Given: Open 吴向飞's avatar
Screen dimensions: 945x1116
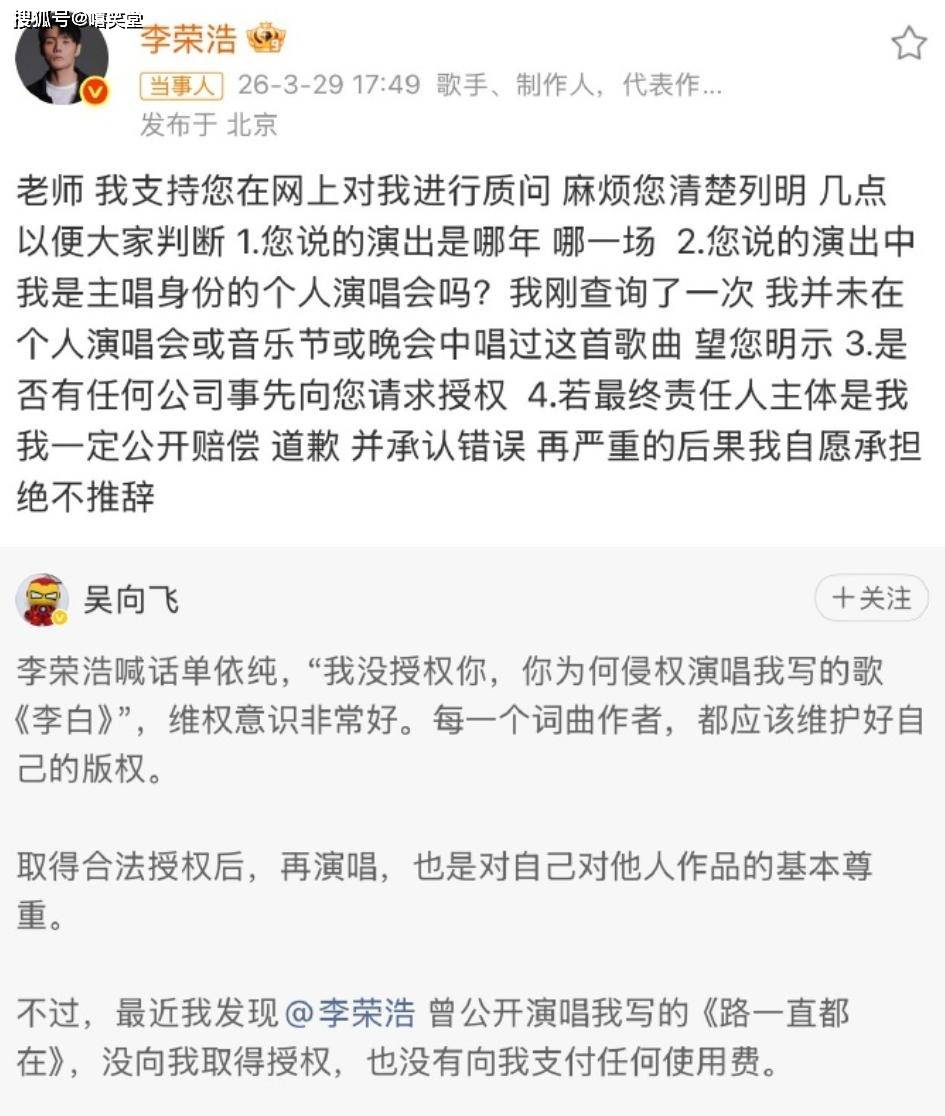Looking at the screenshot, I should (42, 600).
